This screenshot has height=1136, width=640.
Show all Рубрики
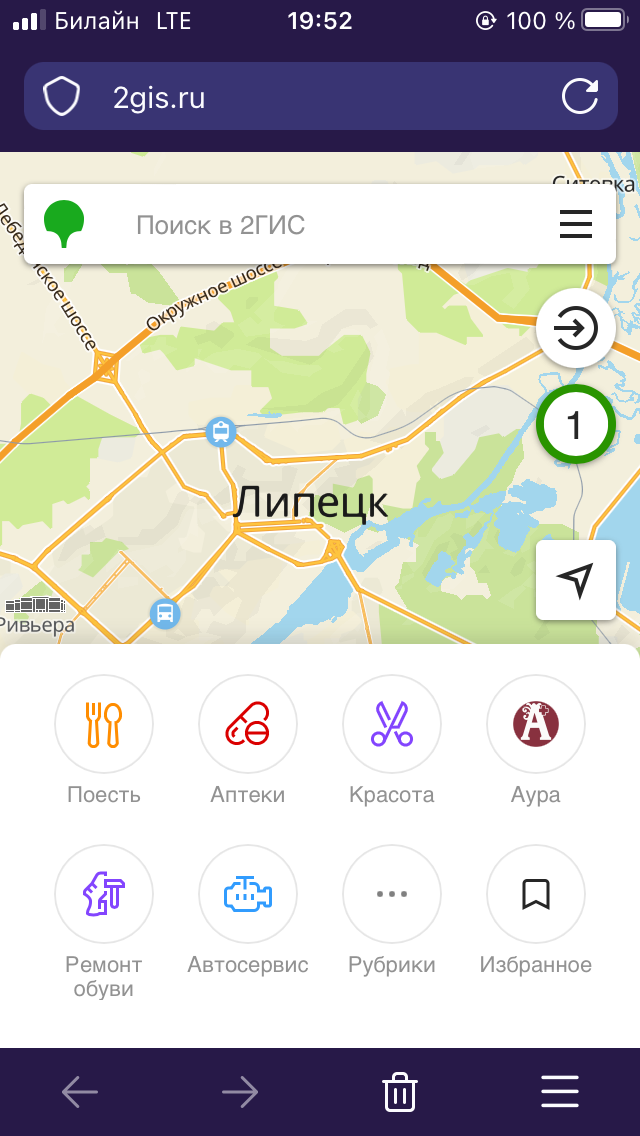pyautogui.click(x=391, y=911)
